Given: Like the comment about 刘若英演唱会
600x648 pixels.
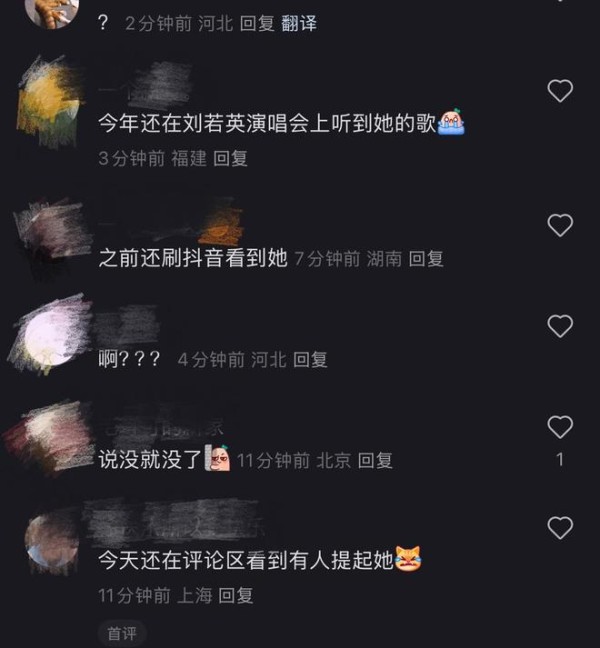Looking at the screenshot, I should tap(560, 92).
